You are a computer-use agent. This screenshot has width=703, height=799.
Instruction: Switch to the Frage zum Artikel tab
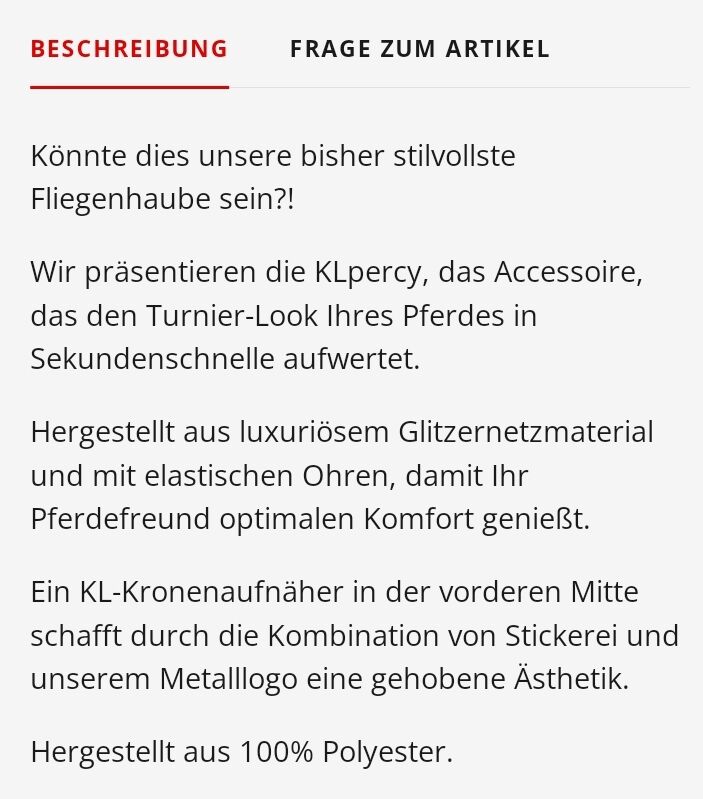click(x=419, y=49)
